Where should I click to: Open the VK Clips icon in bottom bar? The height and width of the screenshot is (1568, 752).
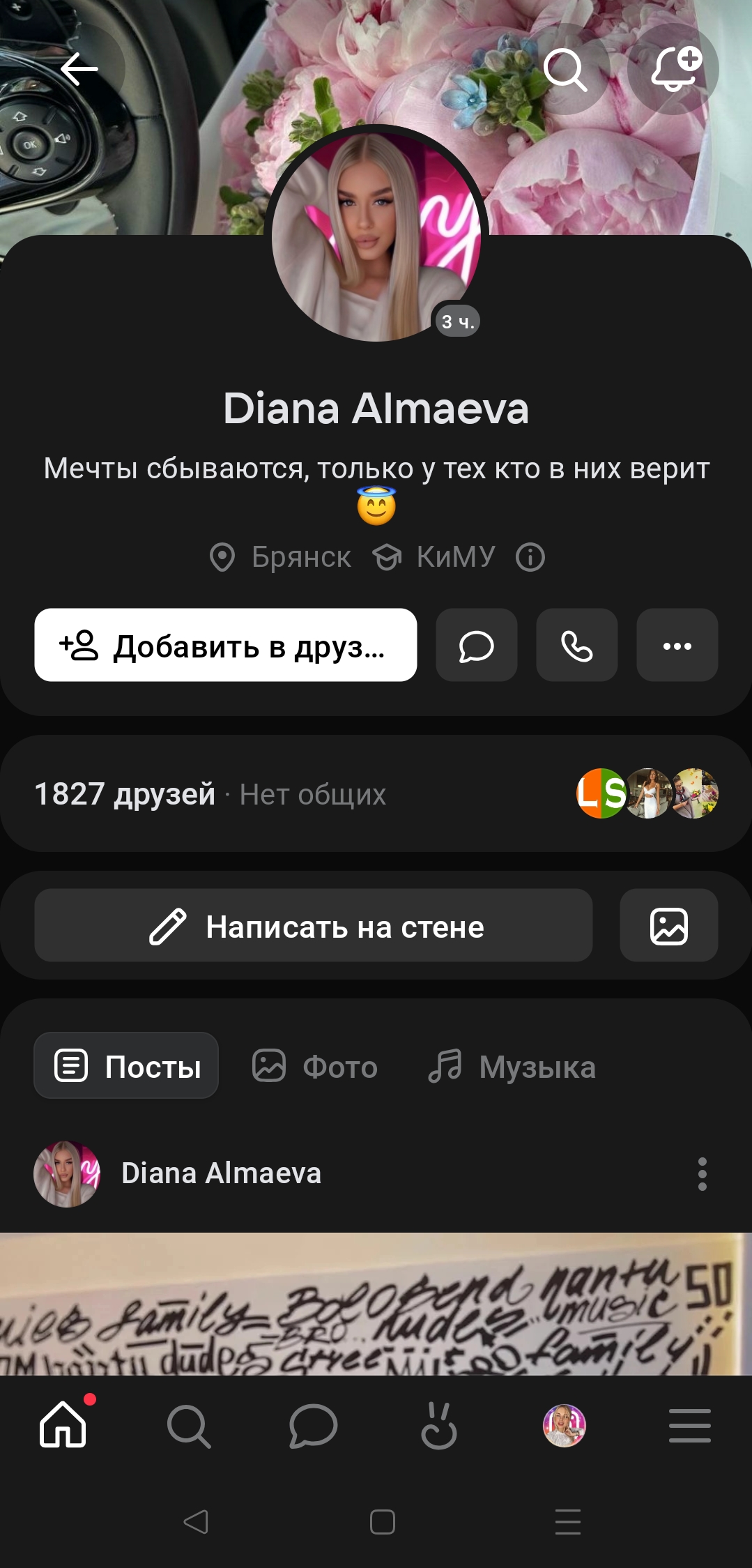[x=438, y=1426]
